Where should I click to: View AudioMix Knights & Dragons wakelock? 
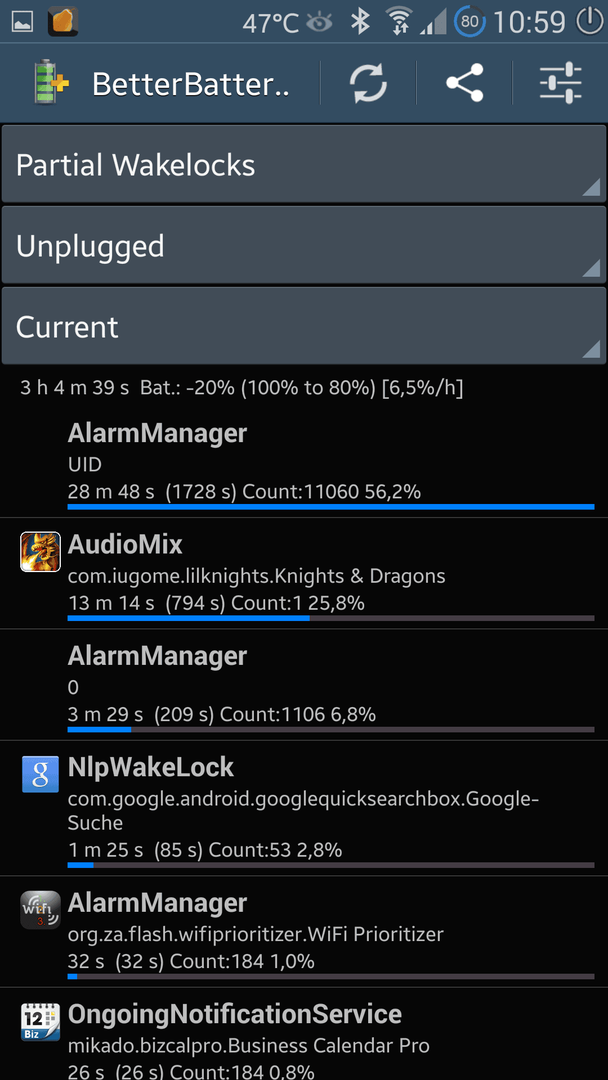point(304,574)
